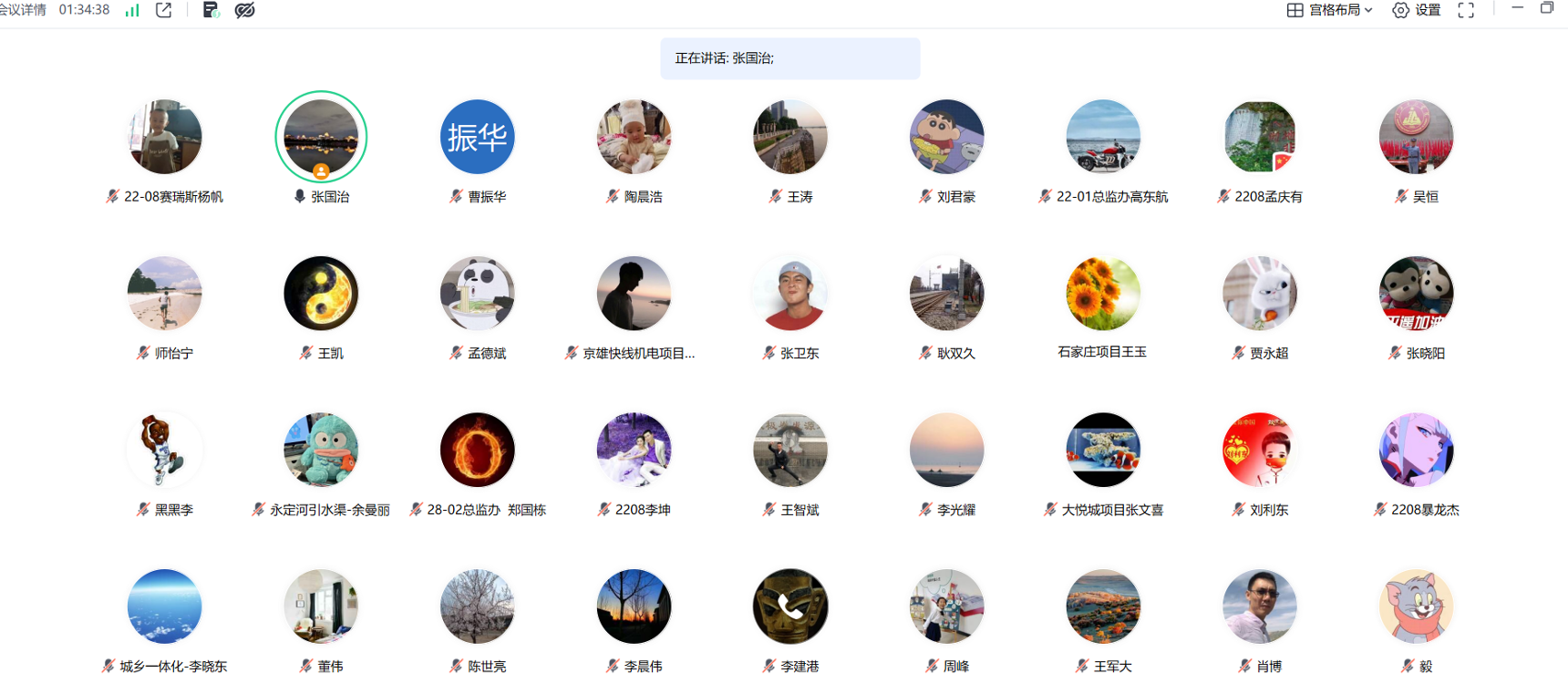Open the settings (设置) menu
Screen dimensions: 1568x684
click(1417, 10)
